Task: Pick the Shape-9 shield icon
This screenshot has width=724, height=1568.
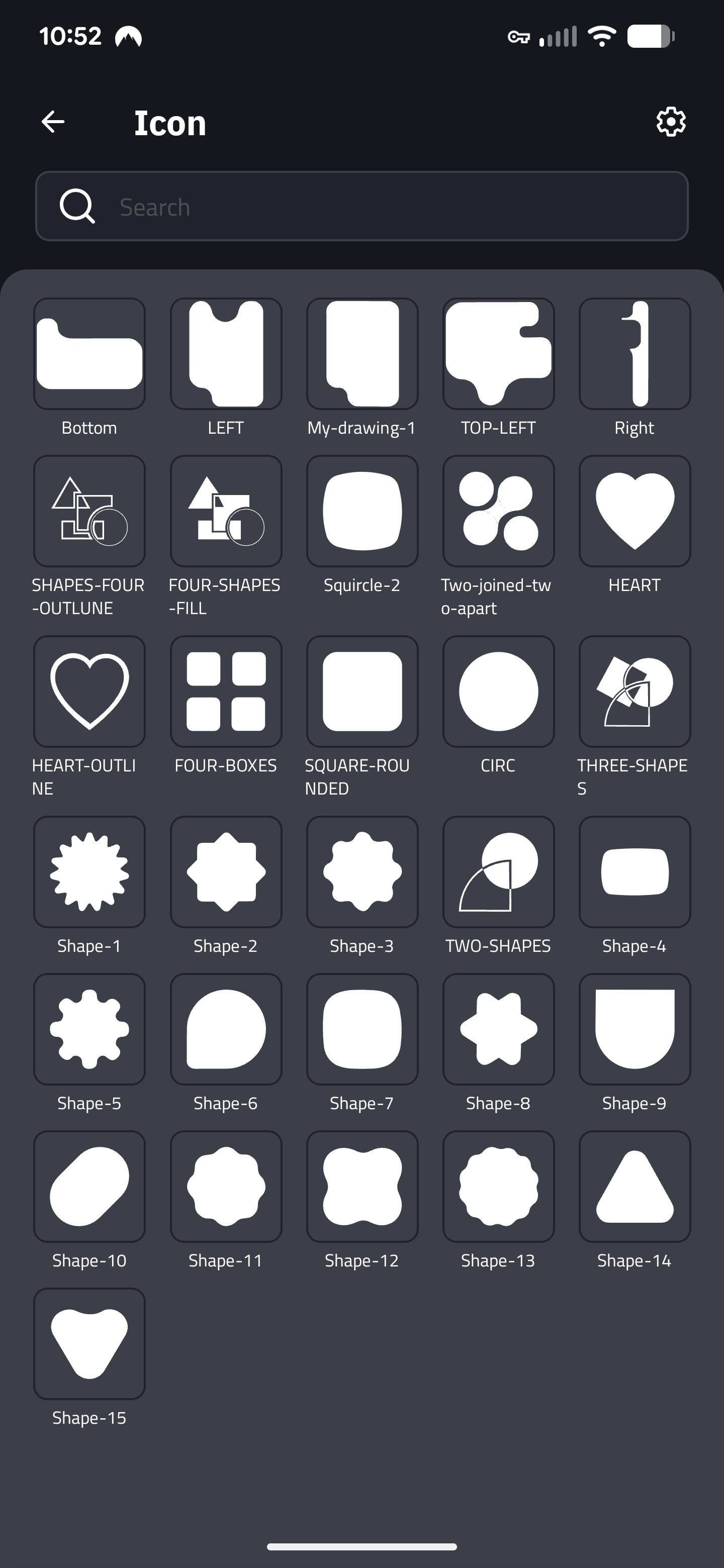Action: click(635, 1029)
